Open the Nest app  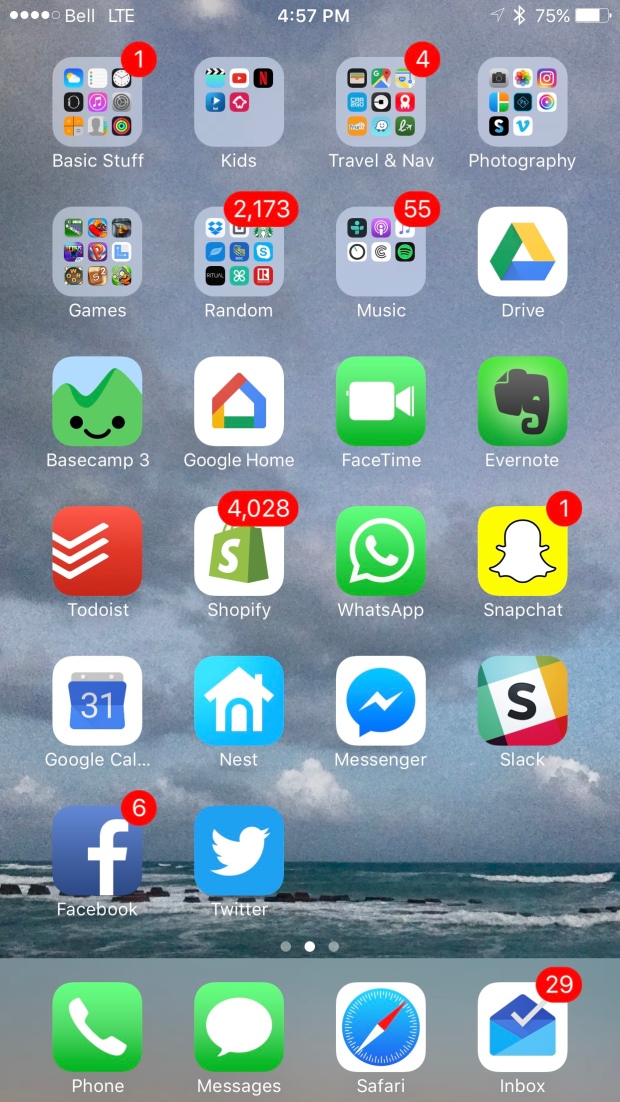coord(239,701)
